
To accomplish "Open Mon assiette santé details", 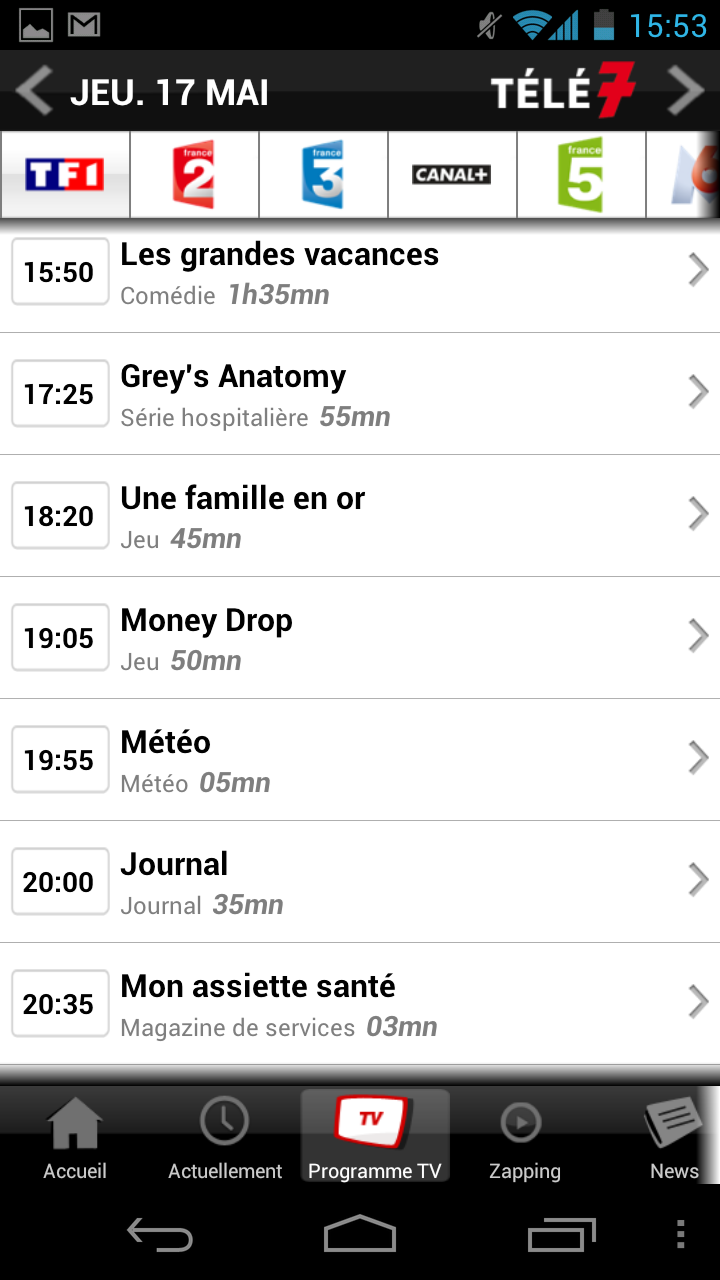I will point(360,1004).
